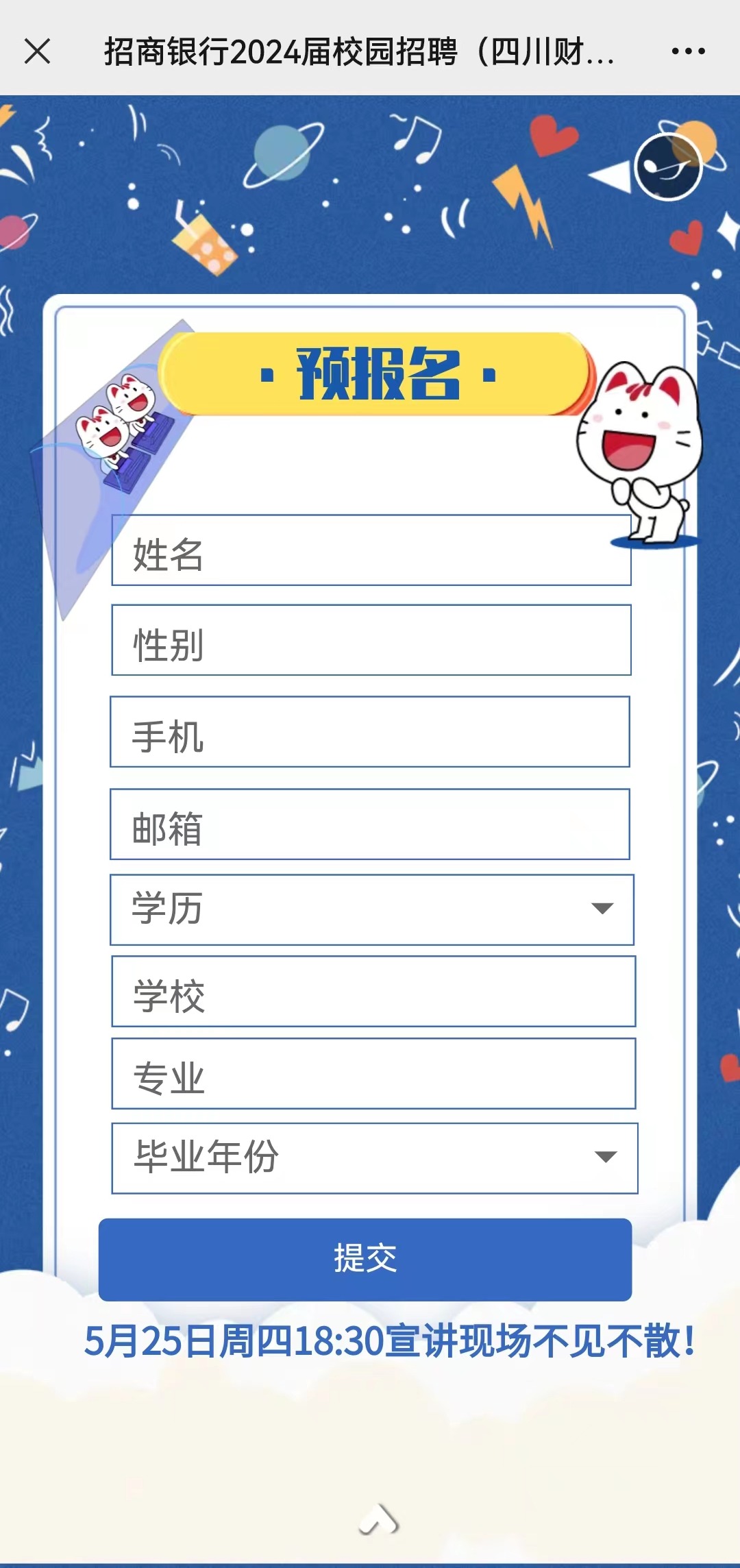Focus the 手机 phone number field
Screen dimensions: 740x1568
[x=370, y=732]
